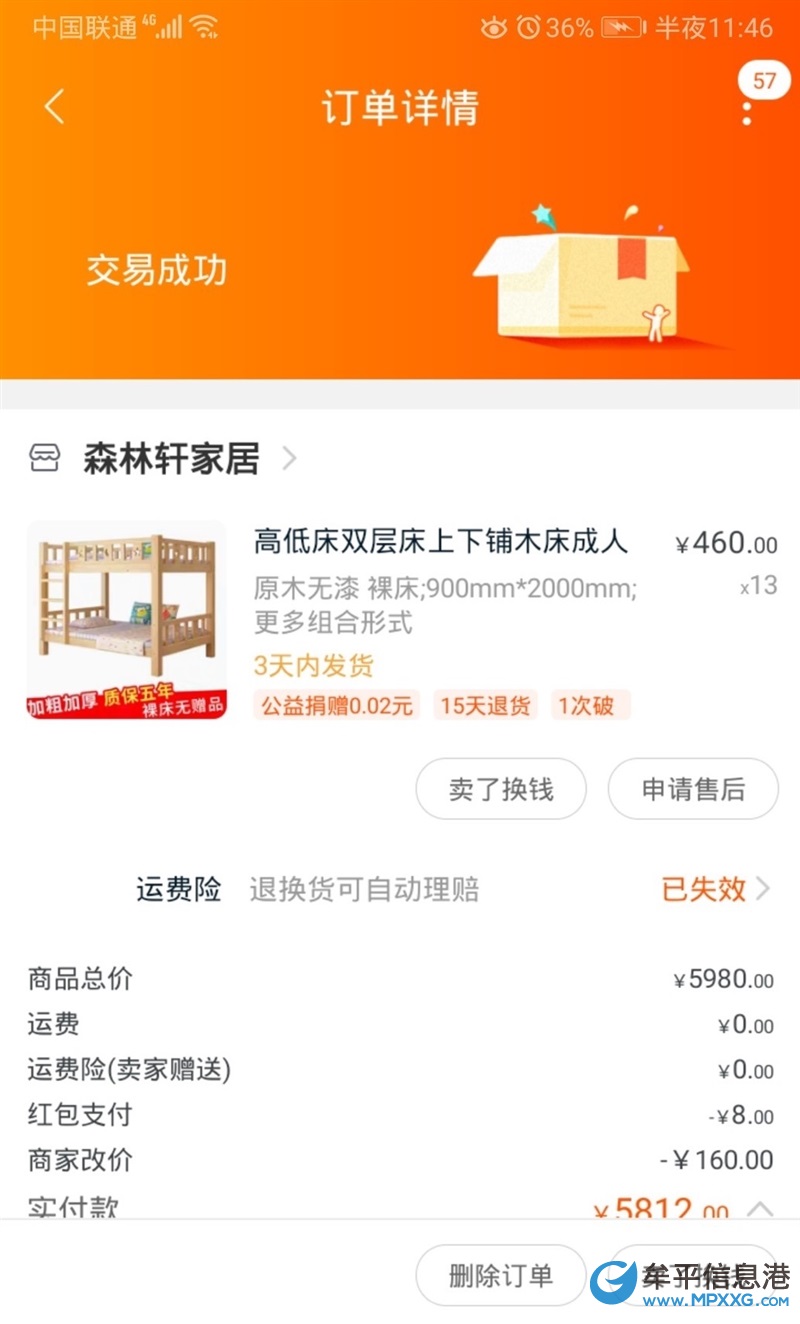The width and height of the screenshot is (800, 1324).
Task: Open the 运费险 已失效 details
Action: [x=715, y=888]
